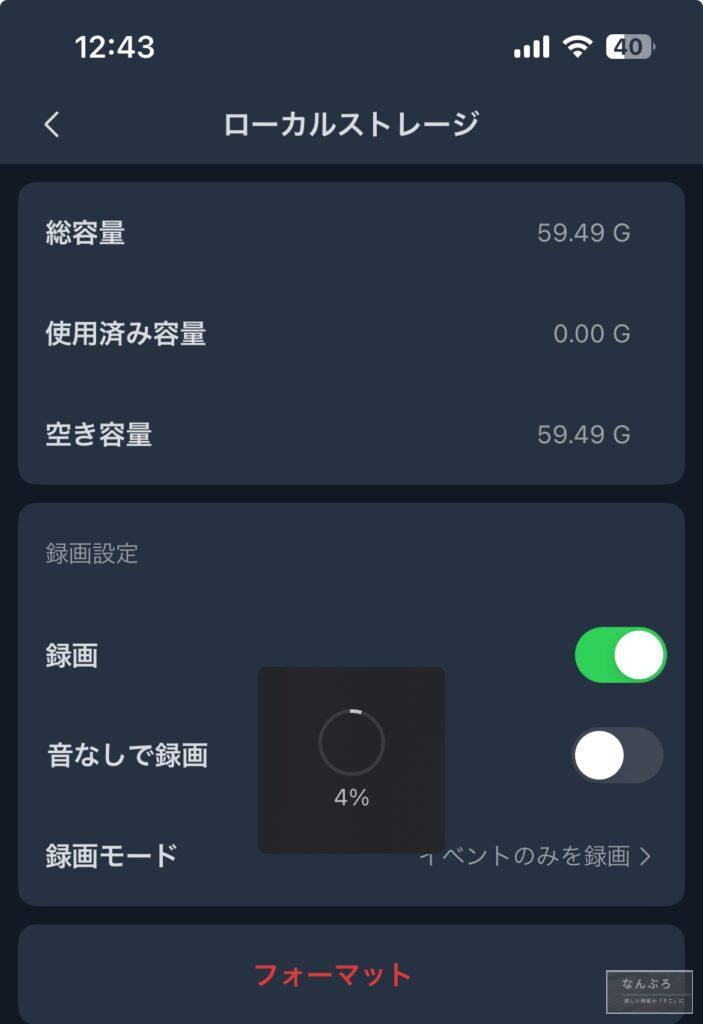
Task: Turn off the 録画 switch
Action: 620,655
